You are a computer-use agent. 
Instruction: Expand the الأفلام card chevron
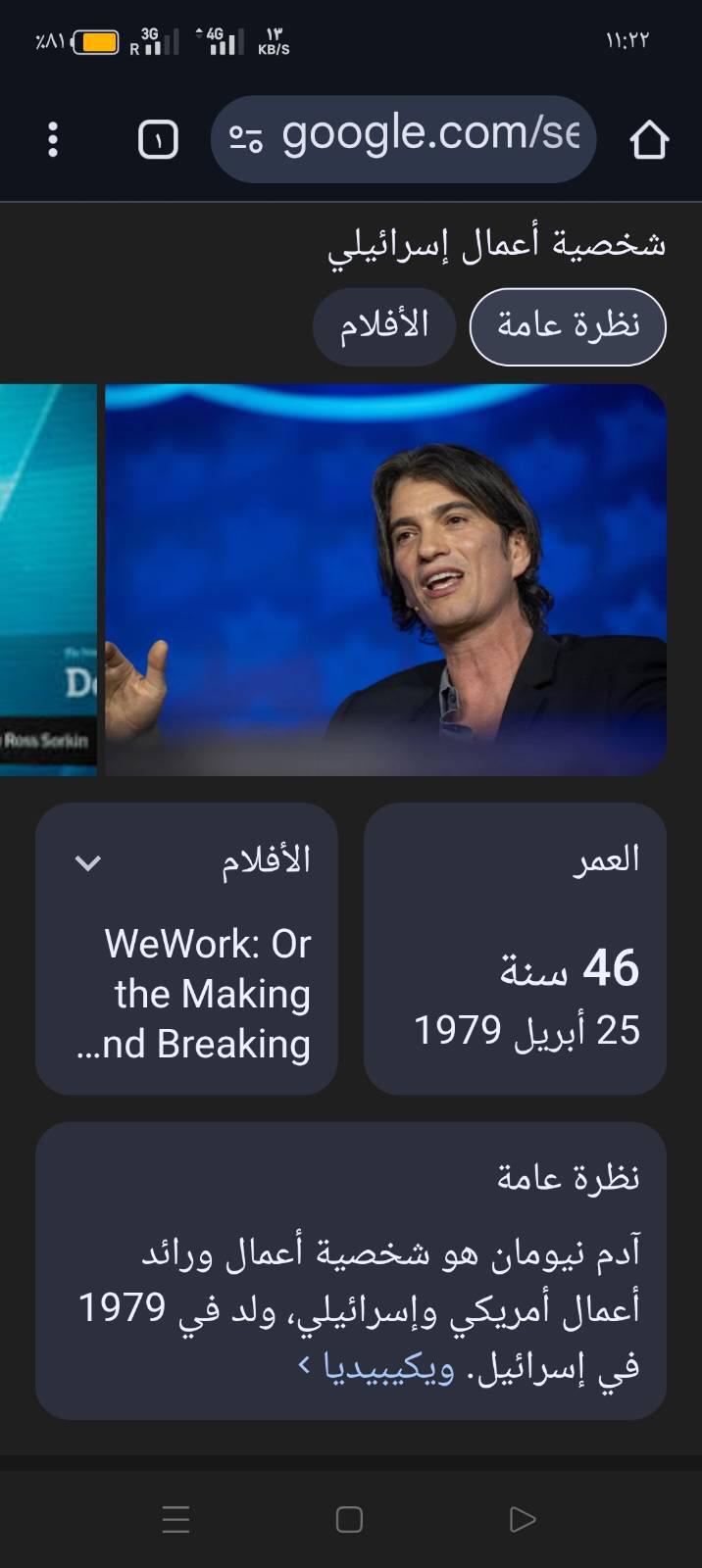(x=88, y=862)
